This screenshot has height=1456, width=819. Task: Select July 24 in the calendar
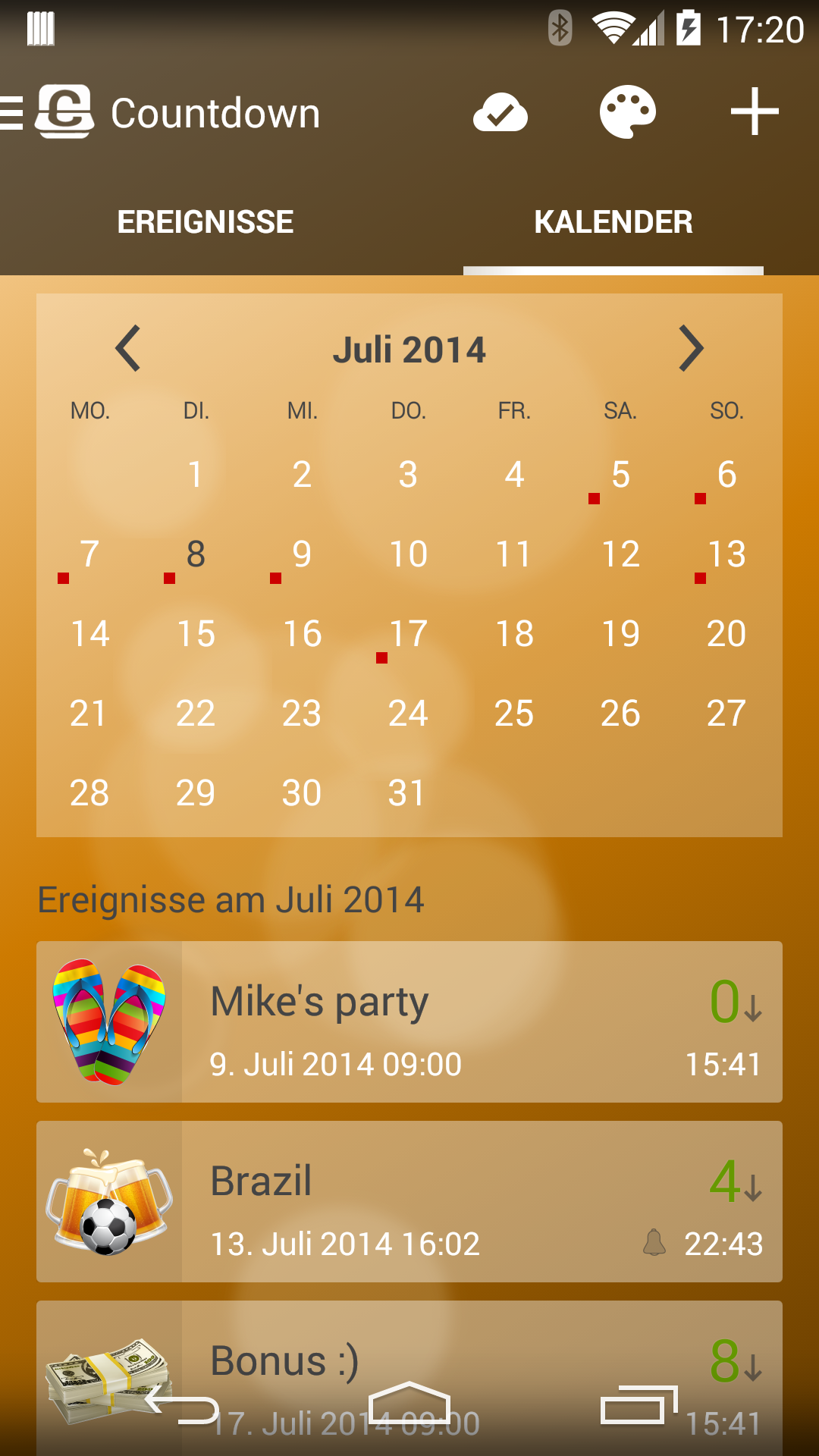[408, 714]
